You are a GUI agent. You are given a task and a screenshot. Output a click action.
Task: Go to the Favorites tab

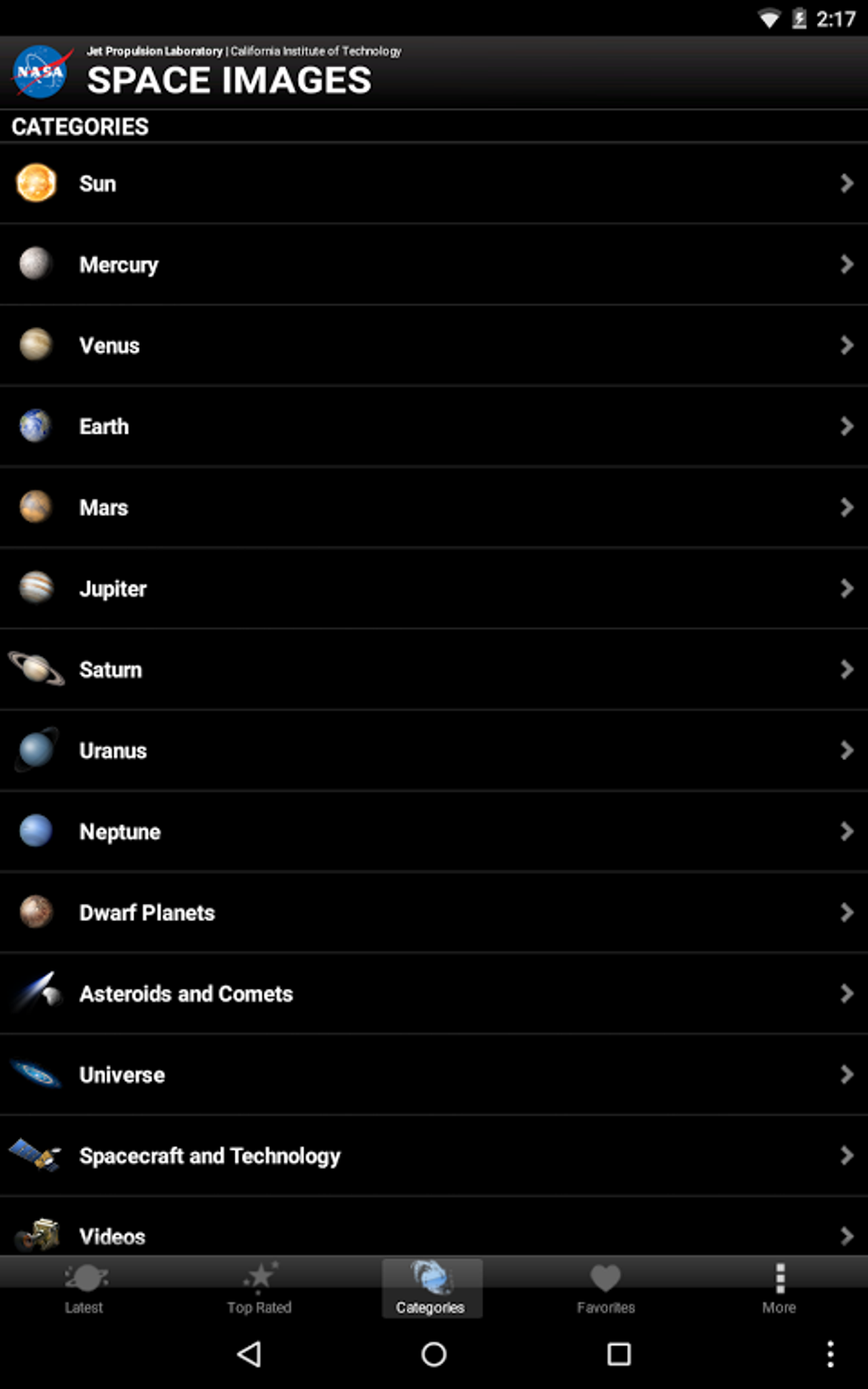606,1289
